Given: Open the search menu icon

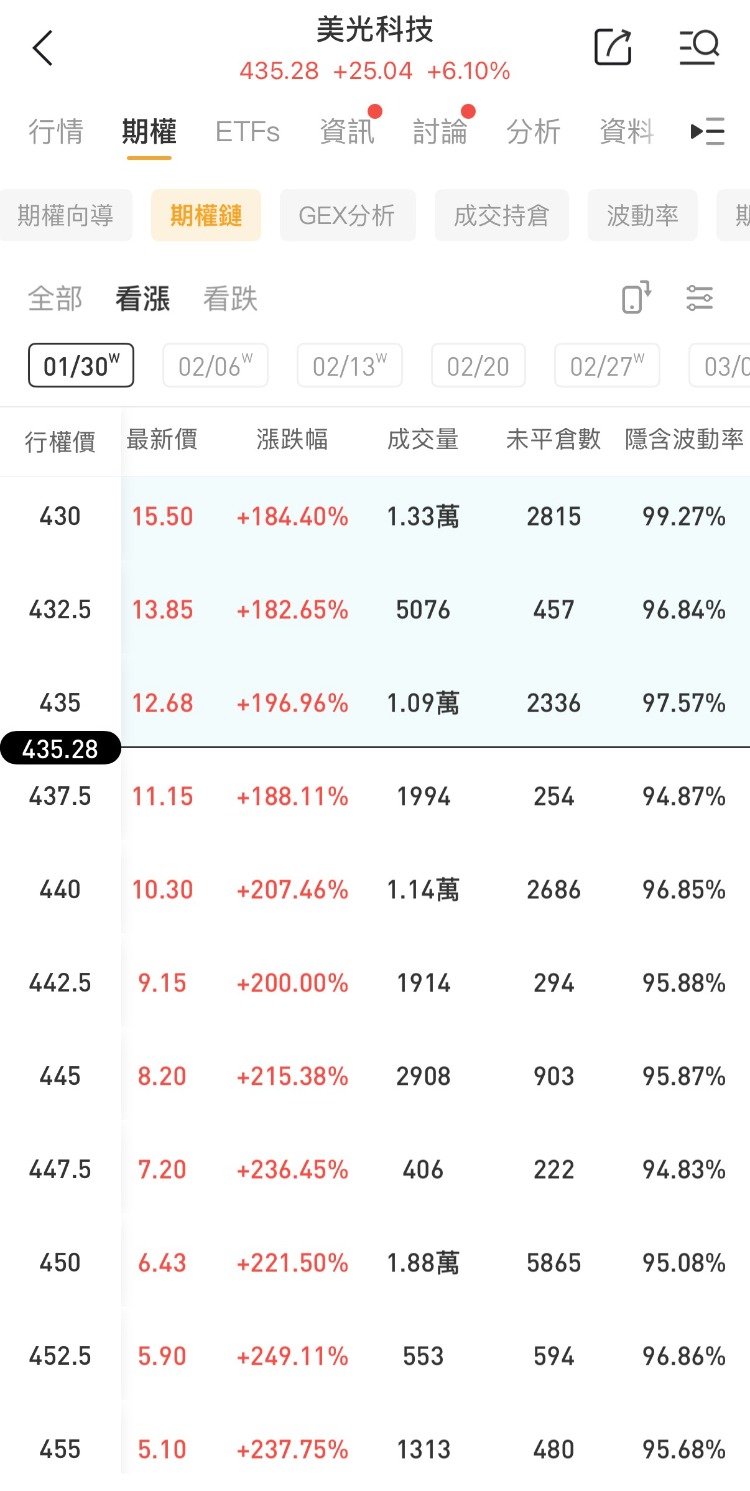Looking at the screenshot, I should point(699,47).
